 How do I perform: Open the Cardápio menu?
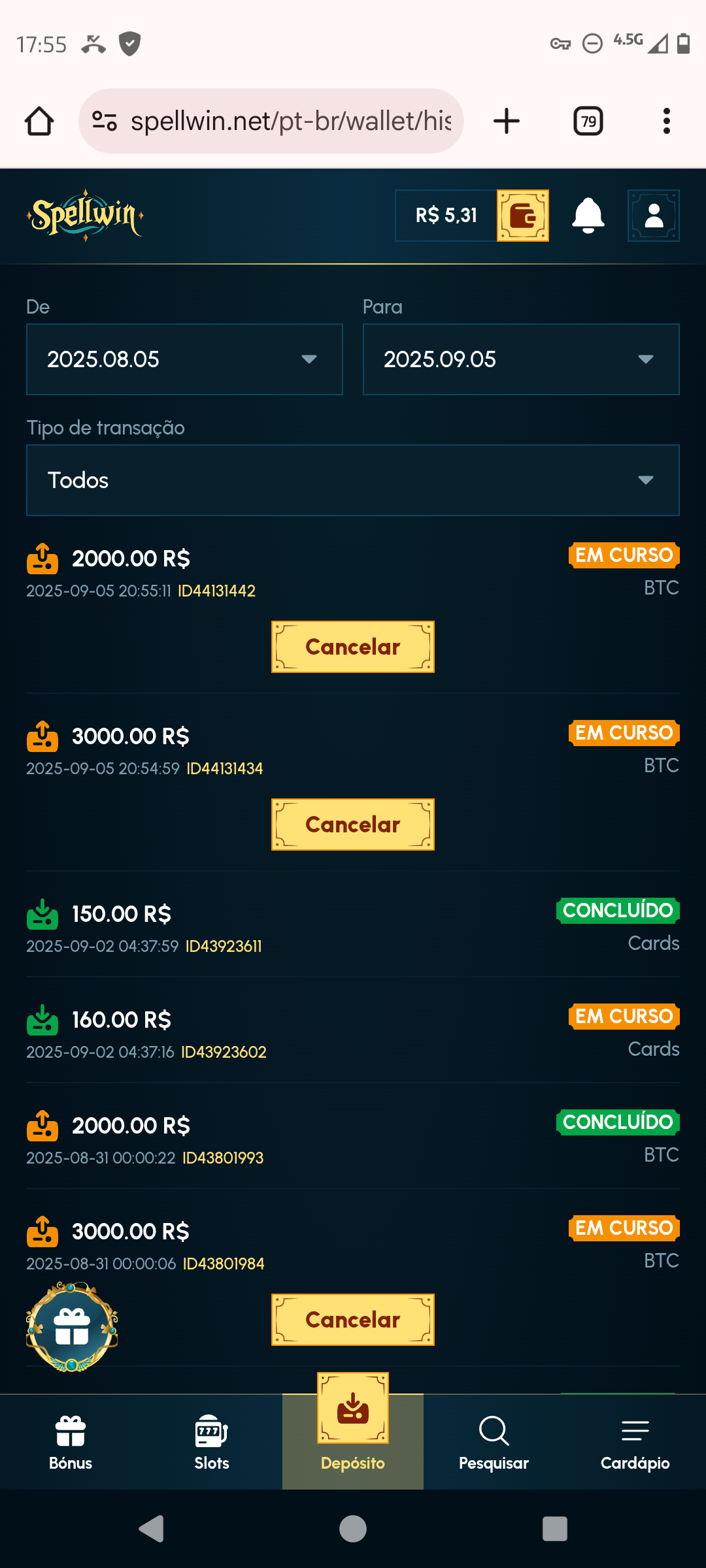click(x=635, y=1442)
